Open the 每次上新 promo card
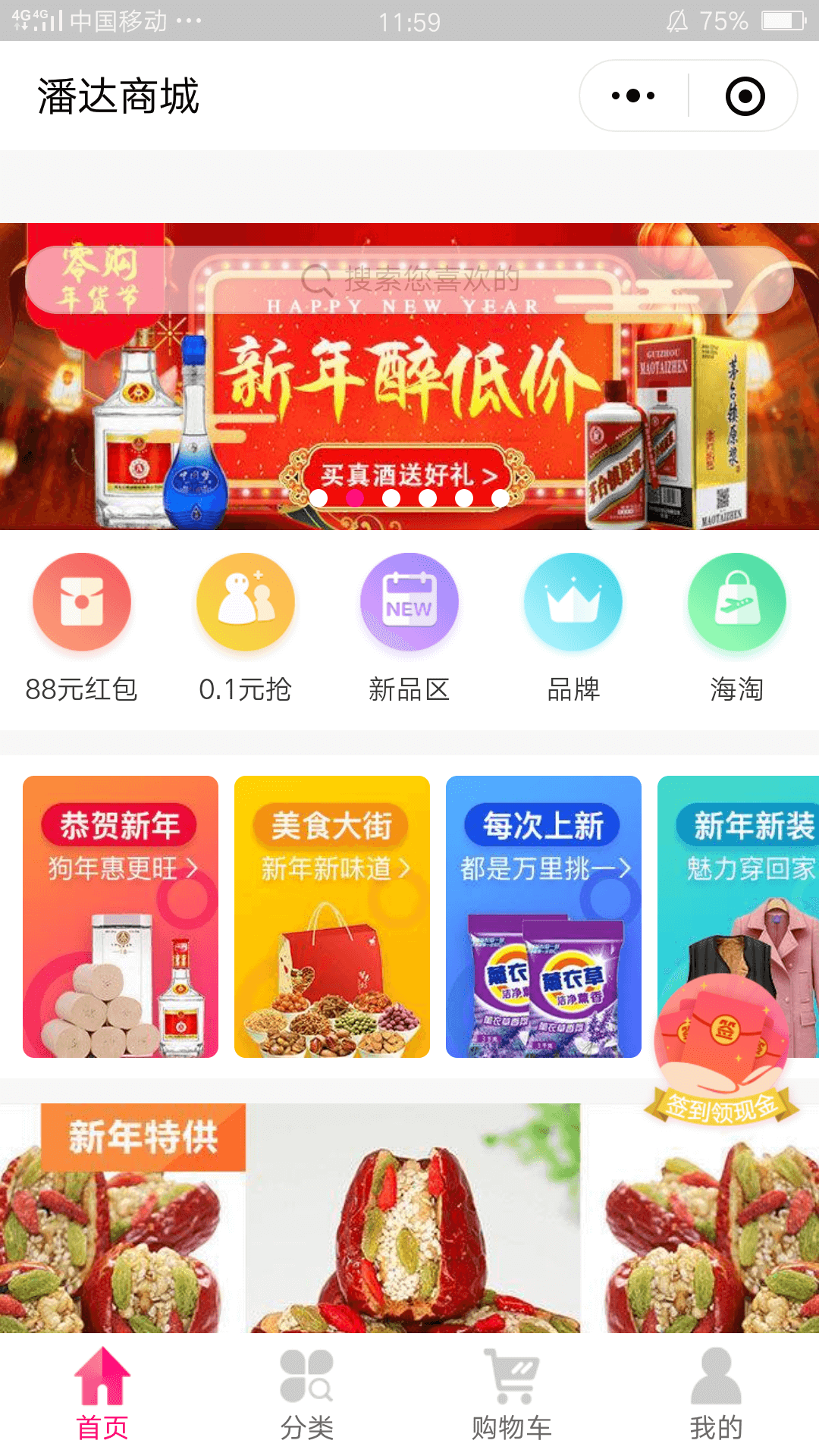The width and height of the screenshot is (819, 1456). (544, 916)
